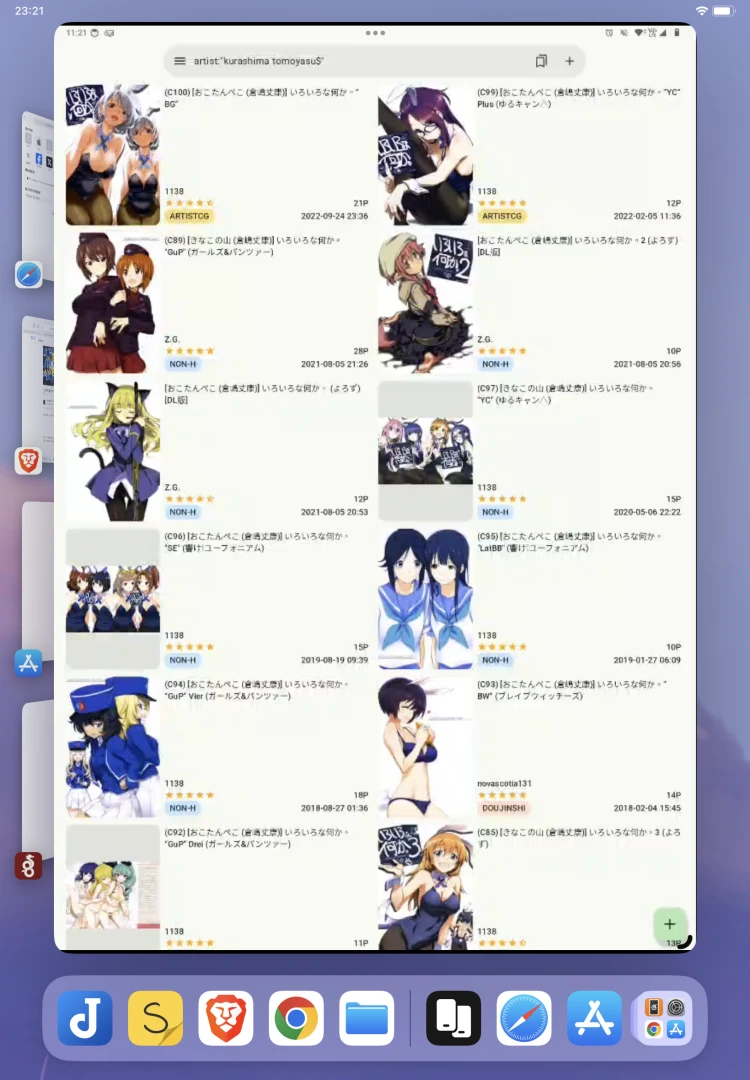The width and height of the screenshot is (750, 1080).
Task: Open the hamburger menu in search bar
Action: pyautogui.click(x=180, y=61)
